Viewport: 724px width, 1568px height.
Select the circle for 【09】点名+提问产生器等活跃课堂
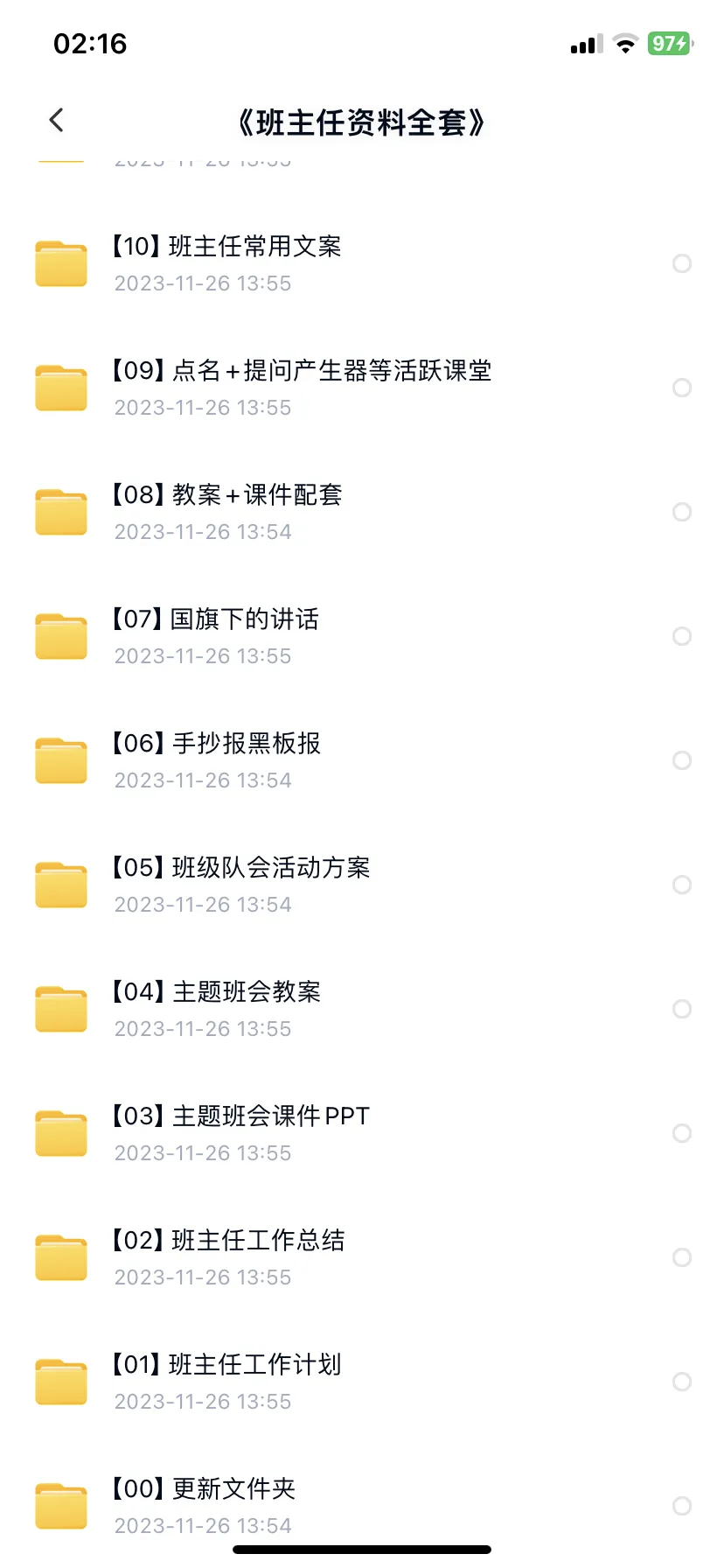[682, 388]
